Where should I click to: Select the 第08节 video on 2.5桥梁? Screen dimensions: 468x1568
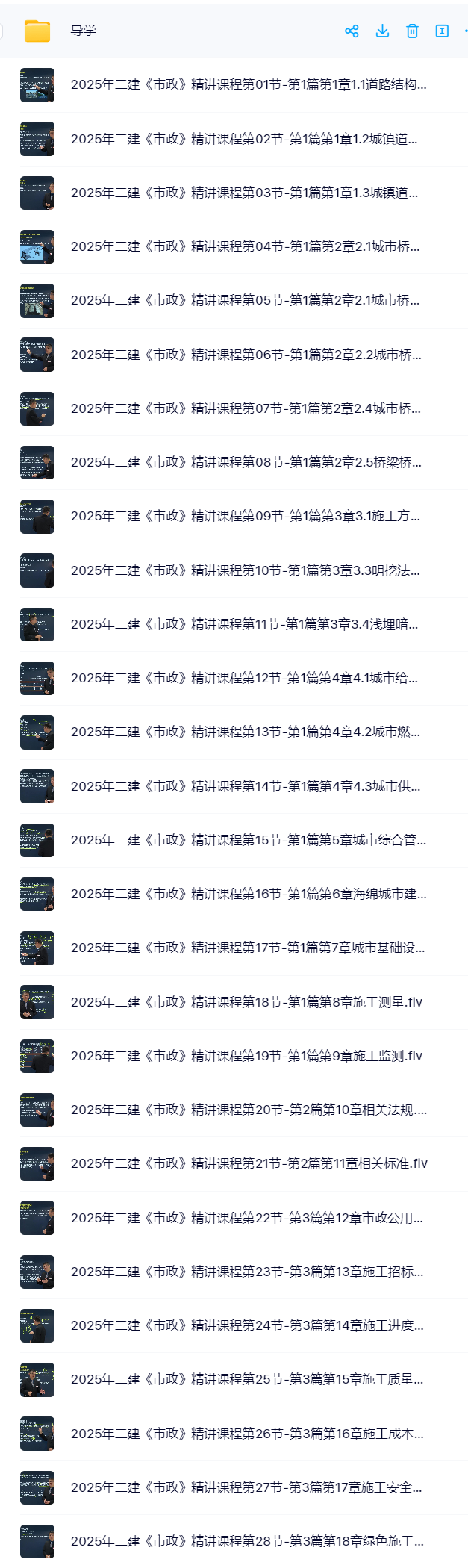point(246,463)
